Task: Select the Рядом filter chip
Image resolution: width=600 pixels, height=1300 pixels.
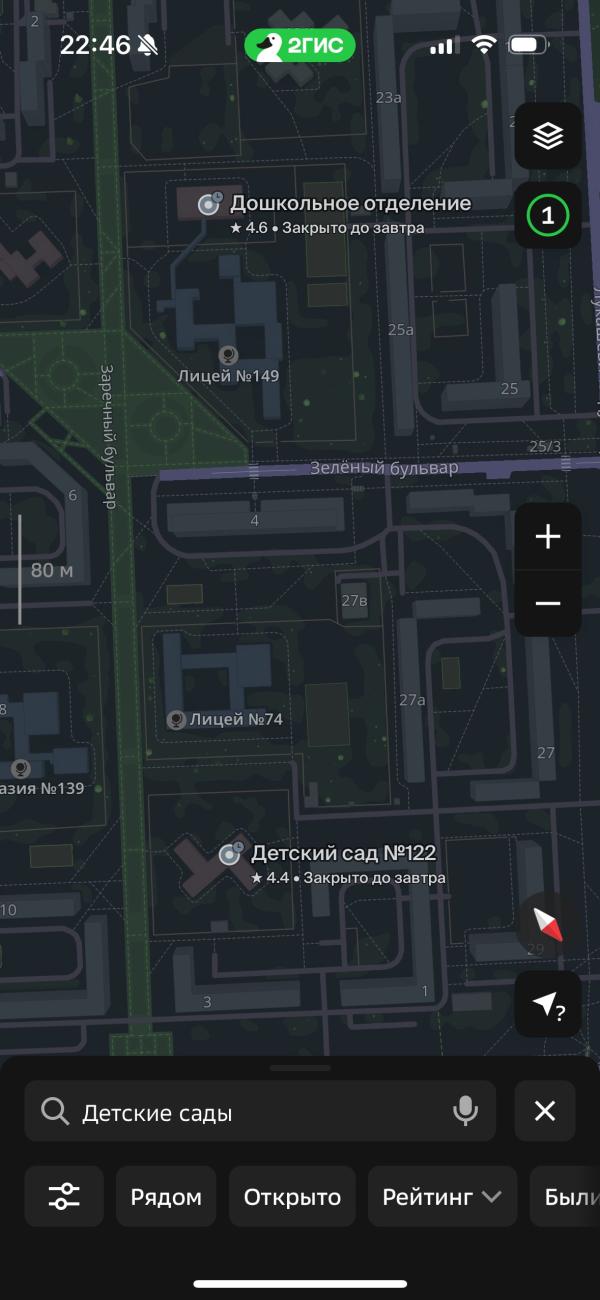Action: 166,1196
